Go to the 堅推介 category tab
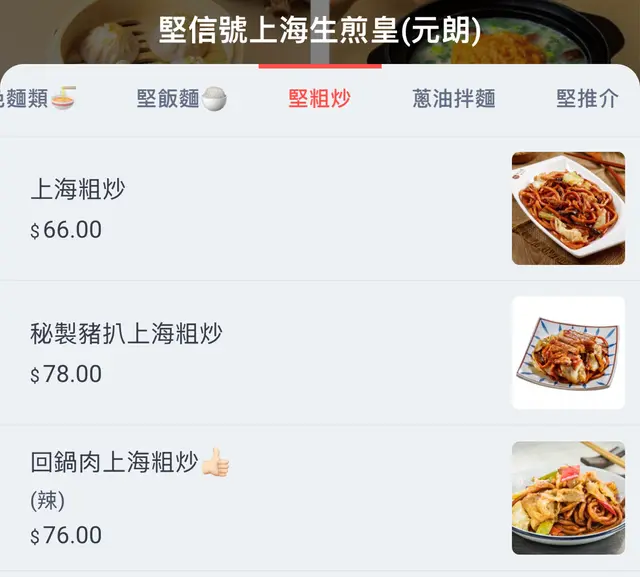 point(588,98)
